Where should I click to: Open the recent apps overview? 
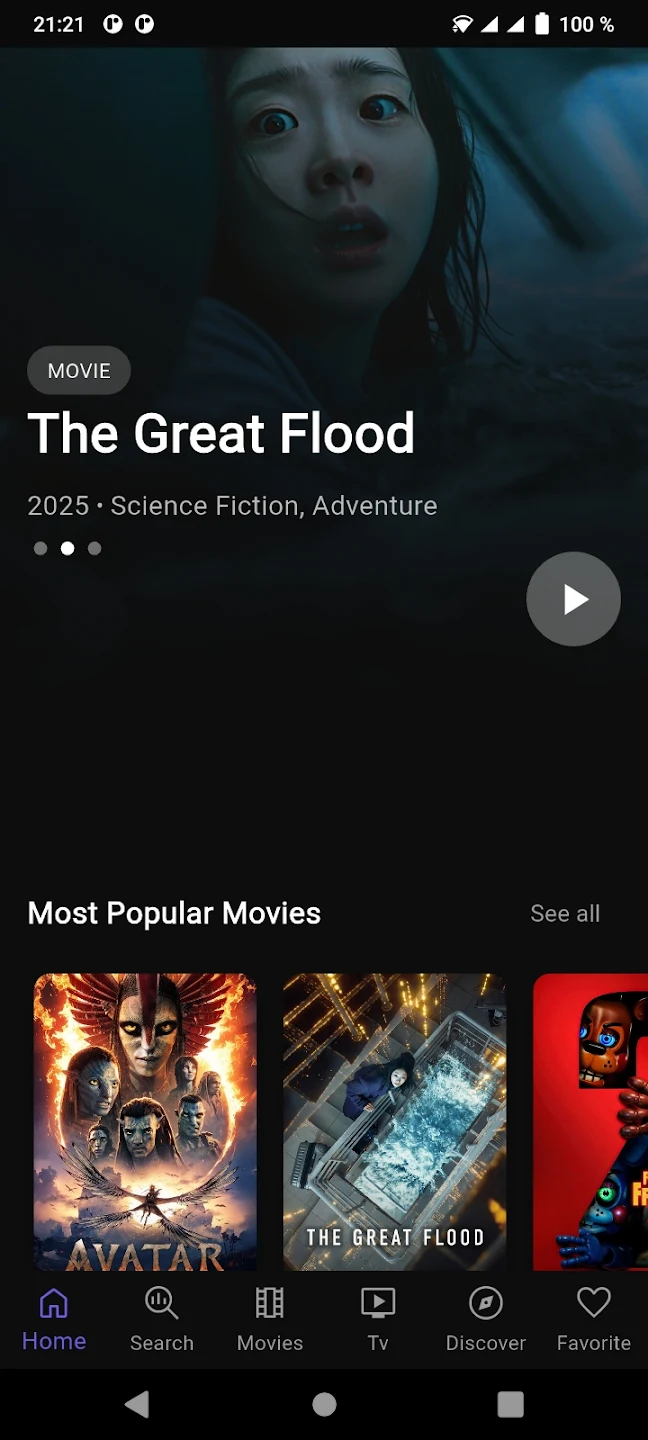coord(510,1404)
